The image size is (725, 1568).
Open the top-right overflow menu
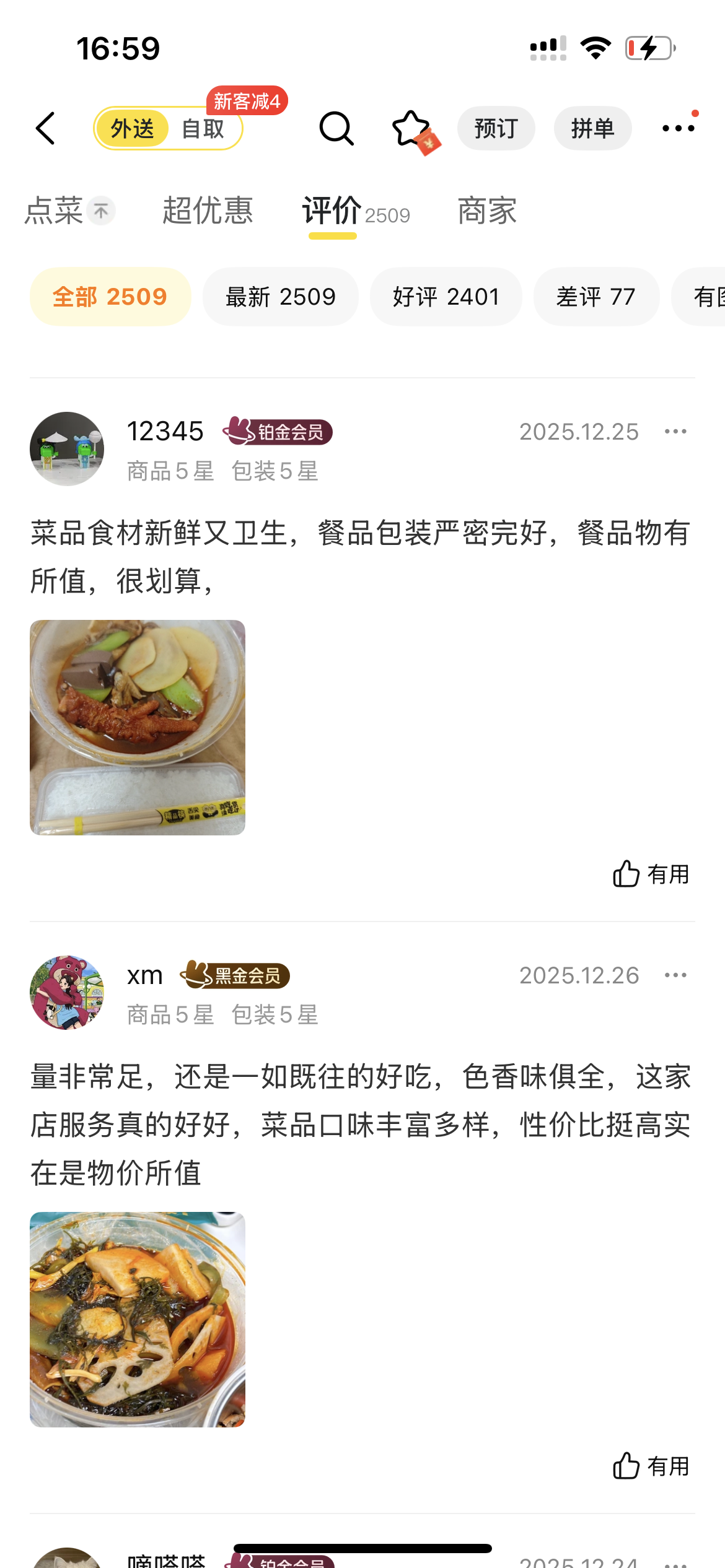(678, 129)
